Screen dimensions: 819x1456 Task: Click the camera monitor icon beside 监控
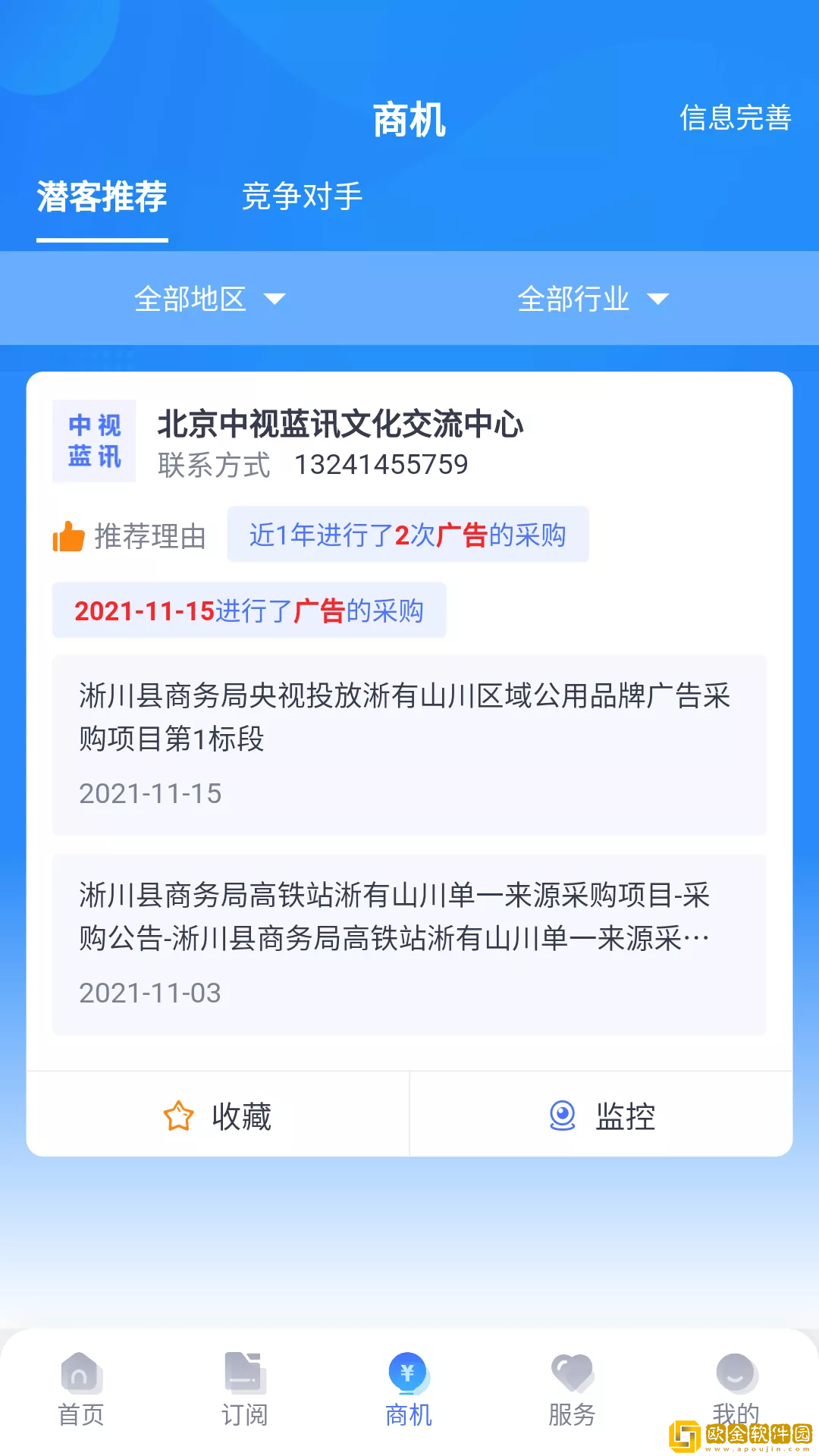(x=562, y=1115)
